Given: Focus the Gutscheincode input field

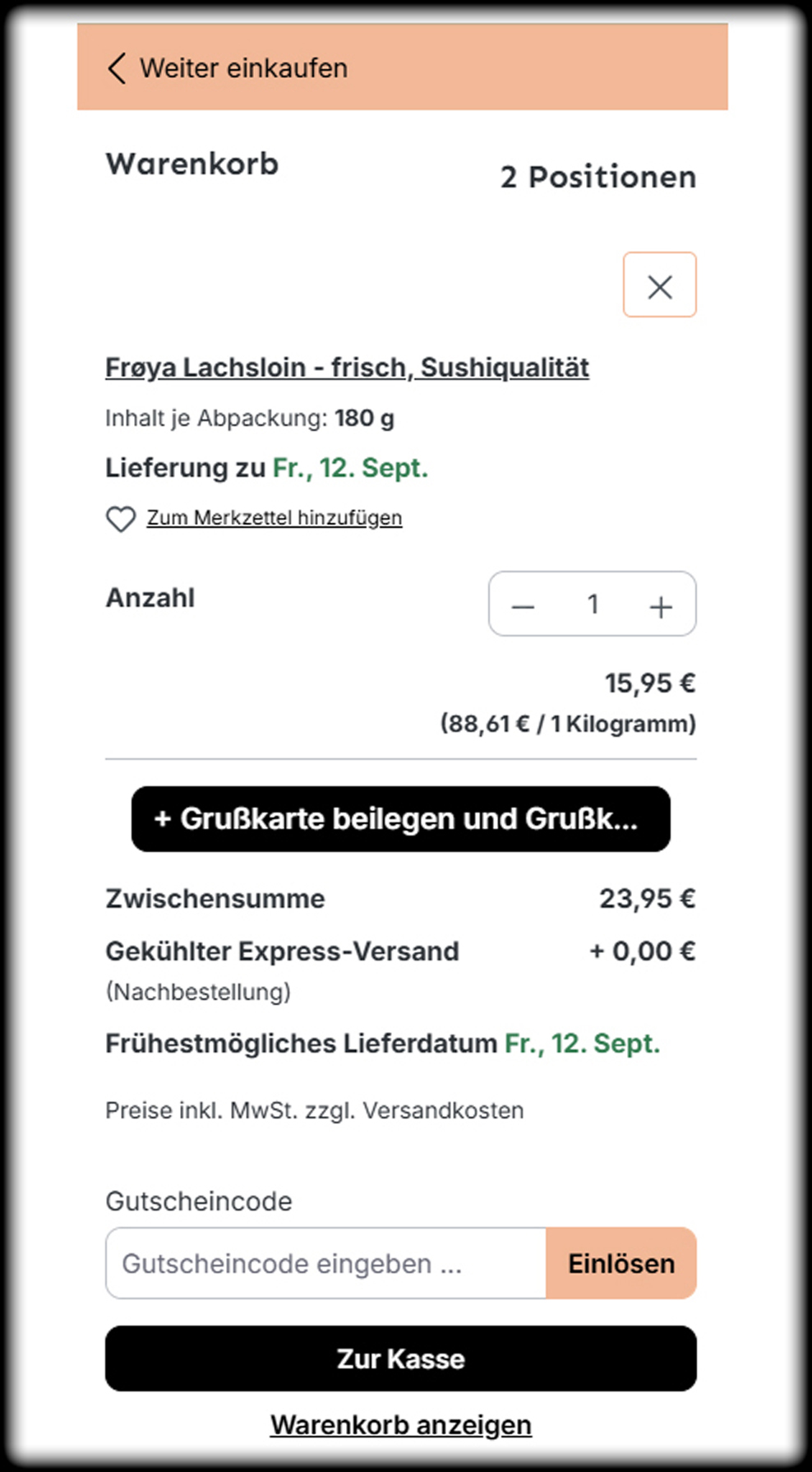Looking at the screenshot, I should [x=325, y=1263].
